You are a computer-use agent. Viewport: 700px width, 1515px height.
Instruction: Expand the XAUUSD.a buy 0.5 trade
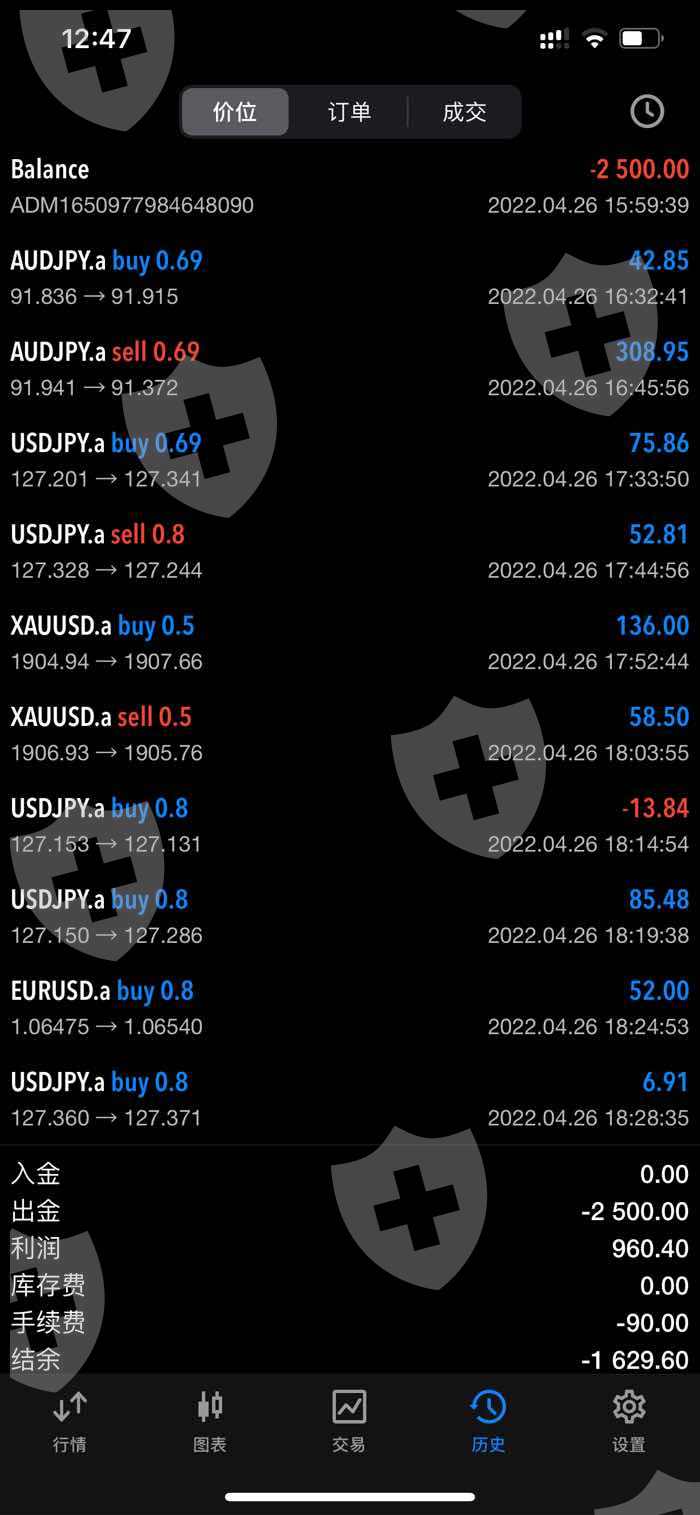point(349,643)
